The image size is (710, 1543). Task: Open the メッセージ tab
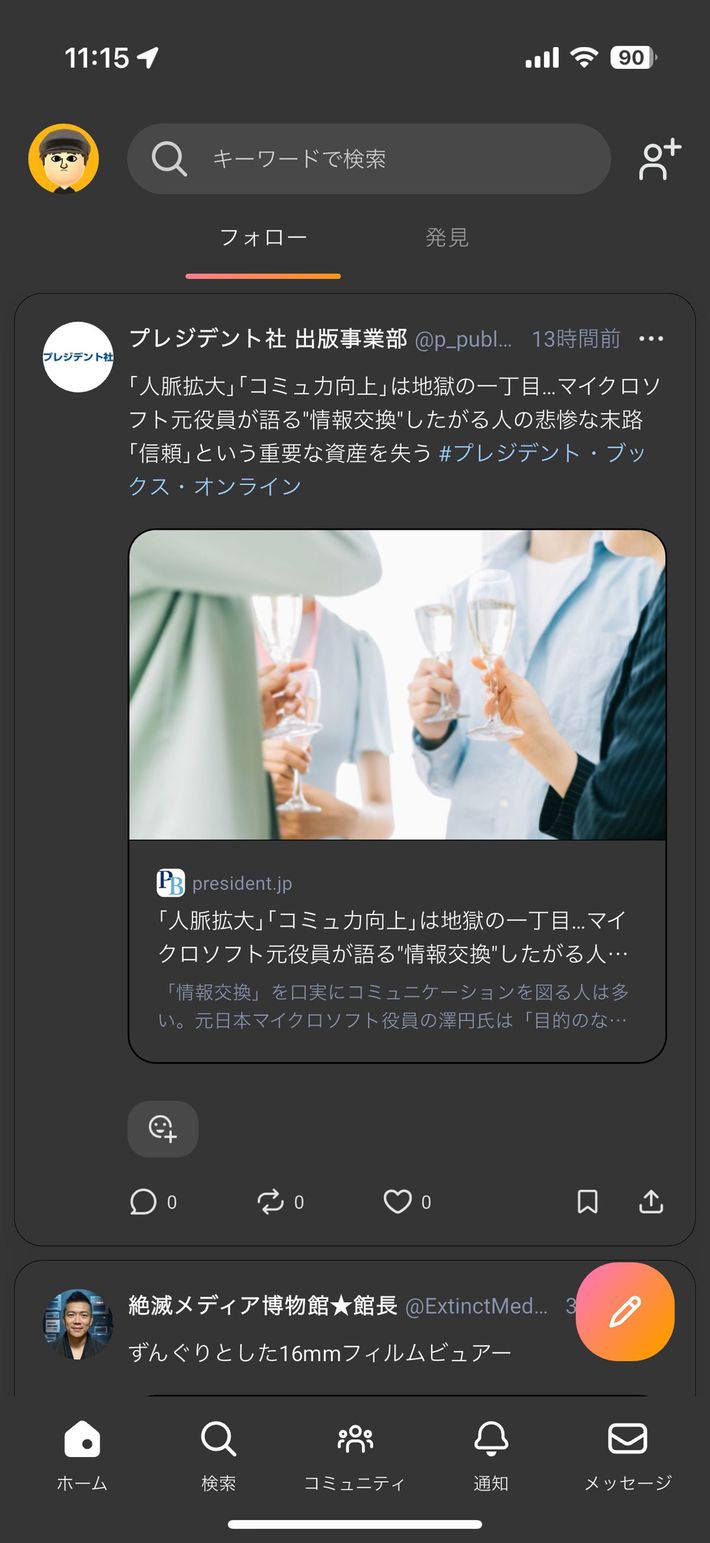point(627,1456)
